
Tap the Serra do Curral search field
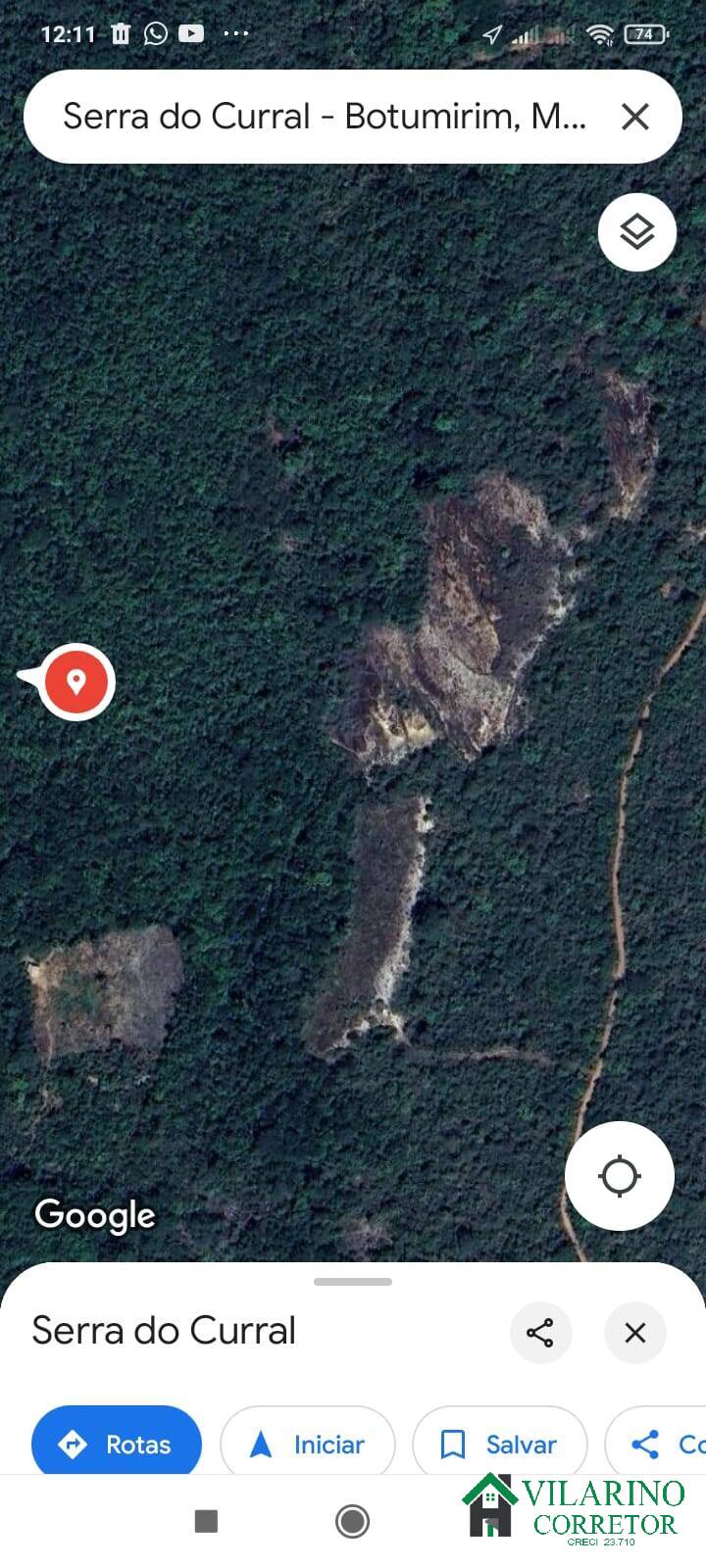tap(324, 117)
